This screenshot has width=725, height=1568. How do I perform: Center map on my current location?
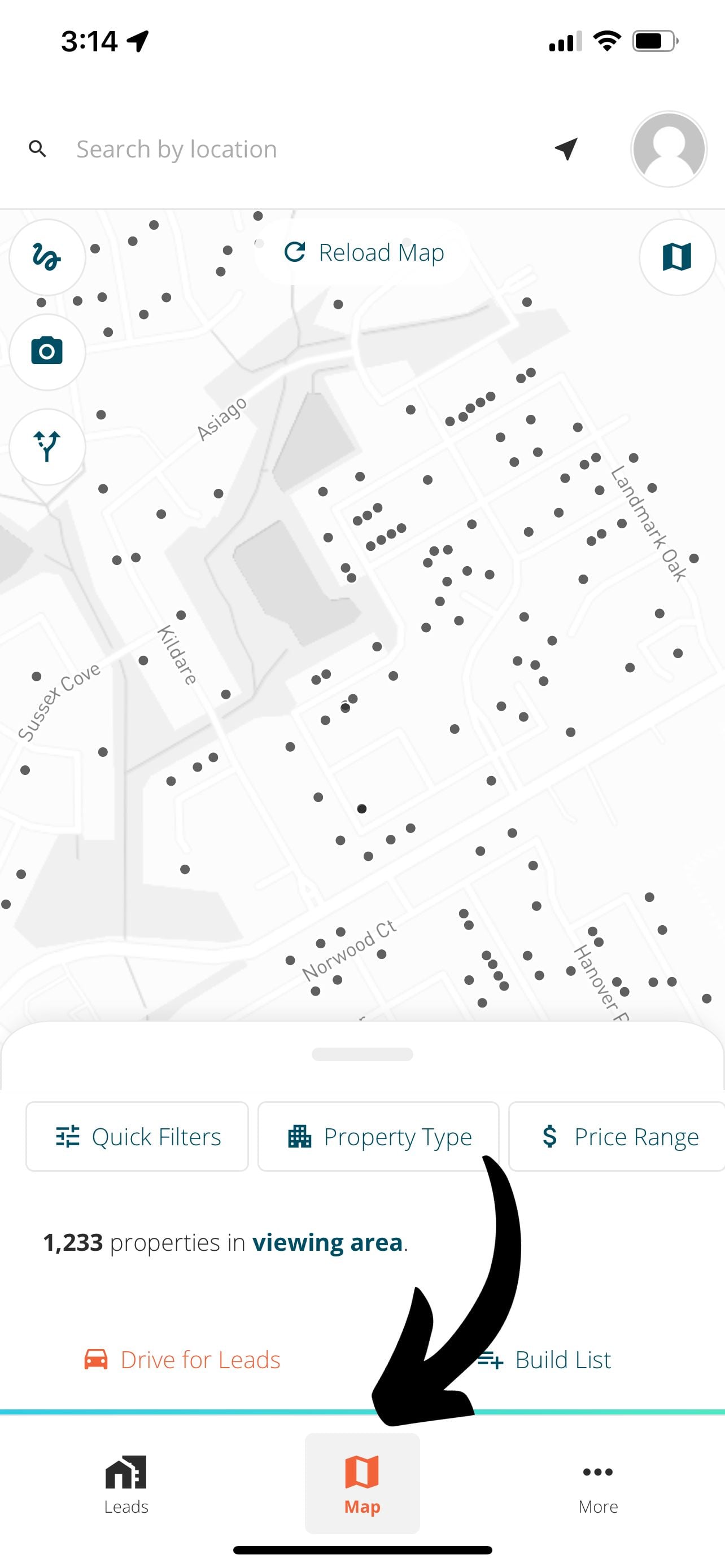click(566, 148)
